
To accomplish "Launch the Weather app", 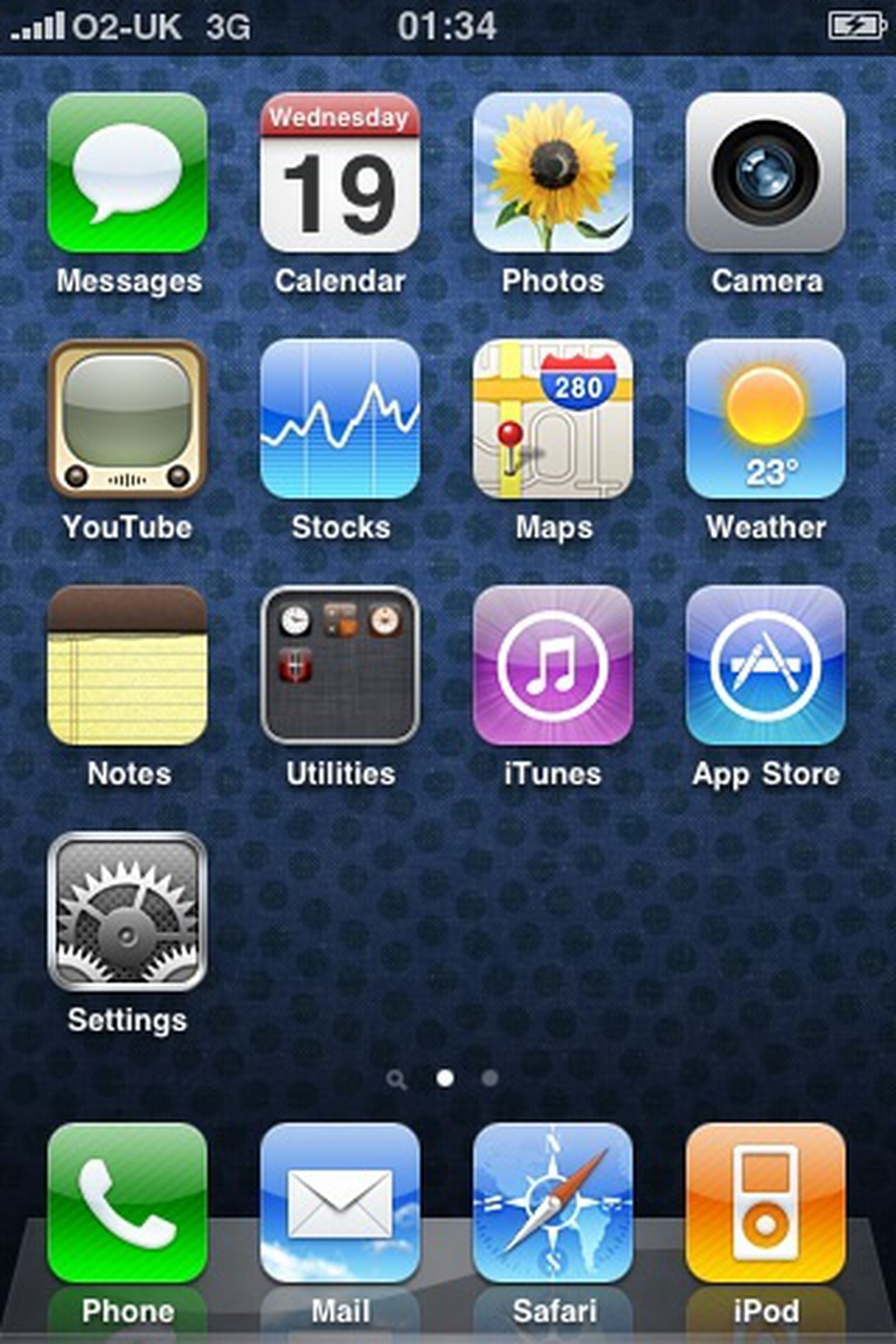I will [x=765, y=419].
